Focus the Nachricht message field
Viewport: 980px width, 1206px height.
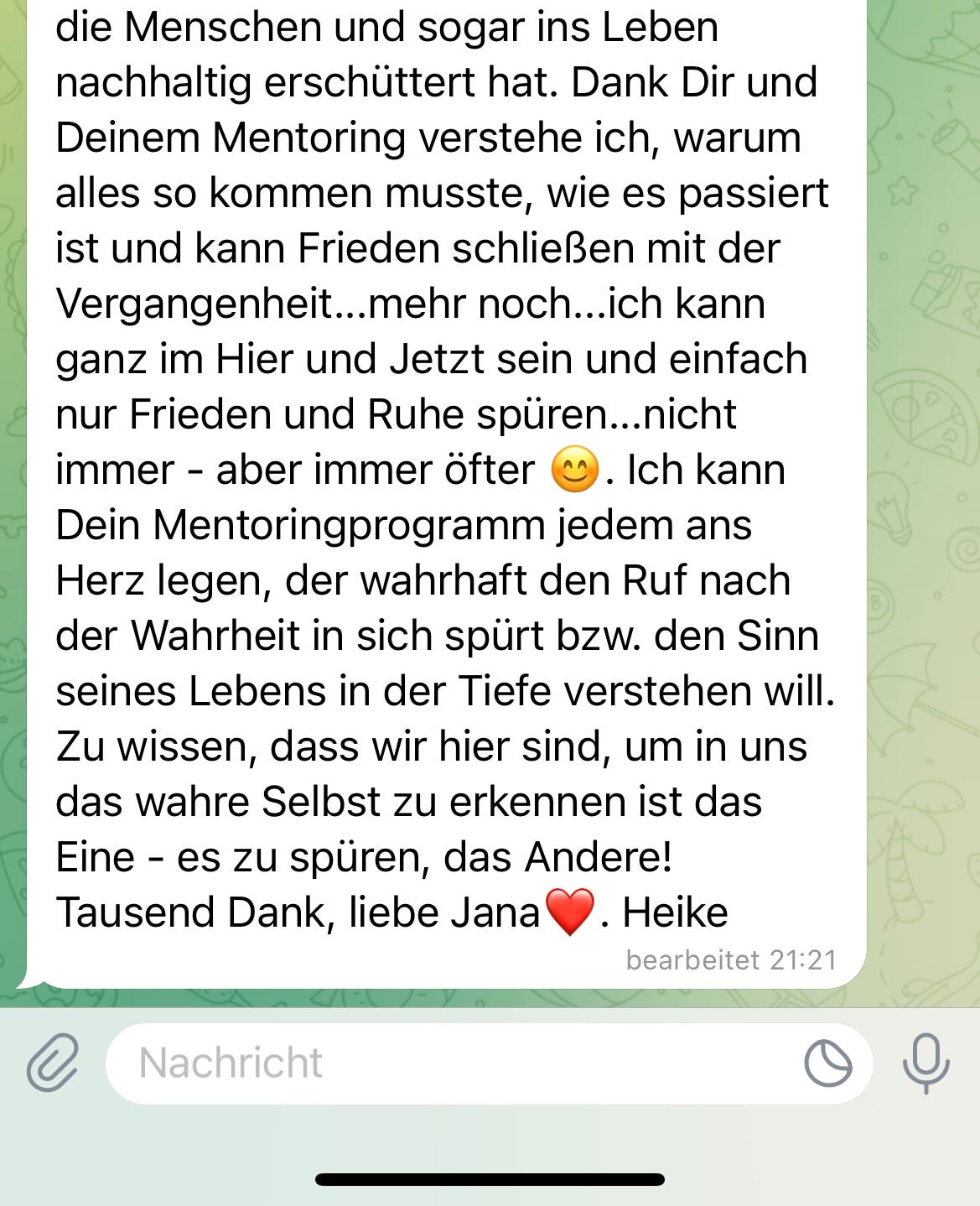pos(453,1063)
